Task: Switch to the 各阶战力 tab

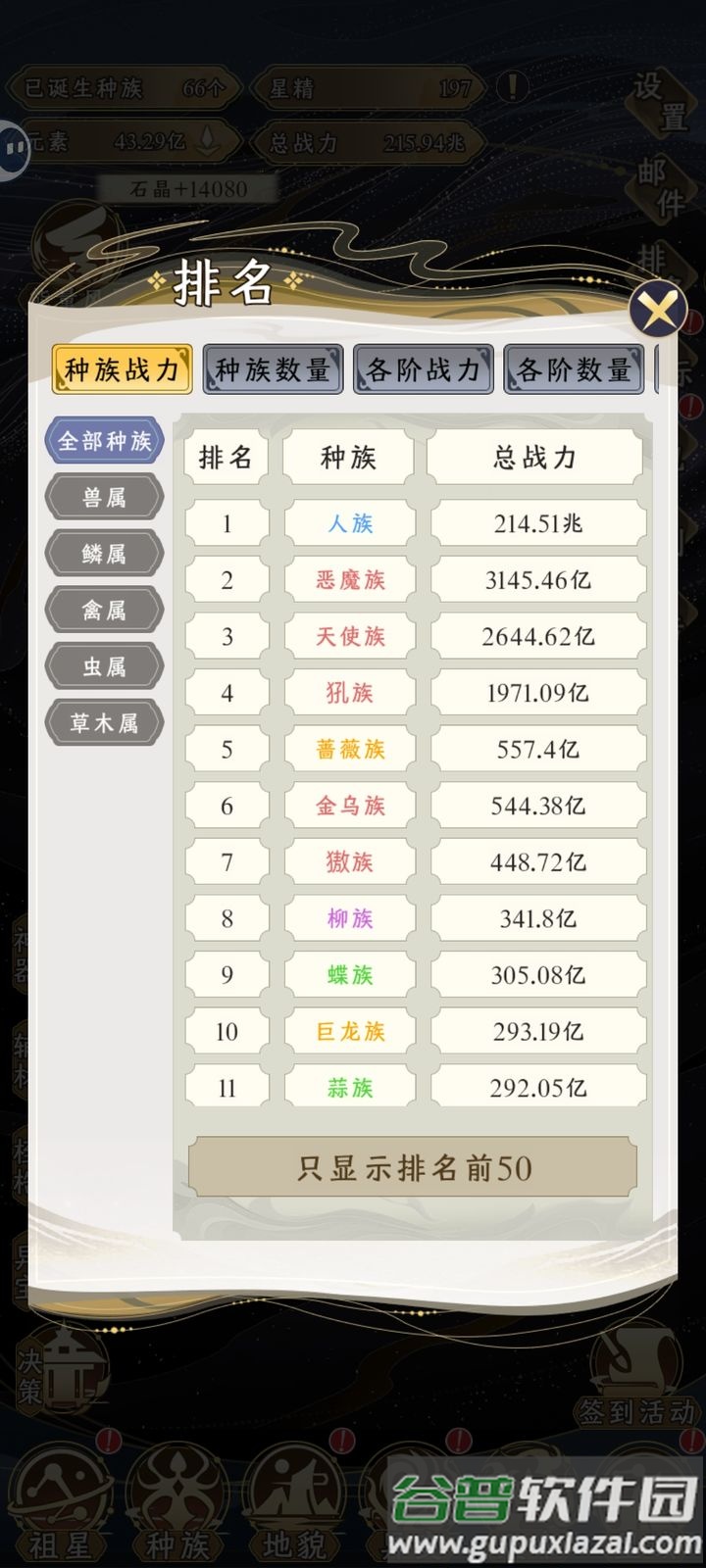Action: tap(424, 369)
